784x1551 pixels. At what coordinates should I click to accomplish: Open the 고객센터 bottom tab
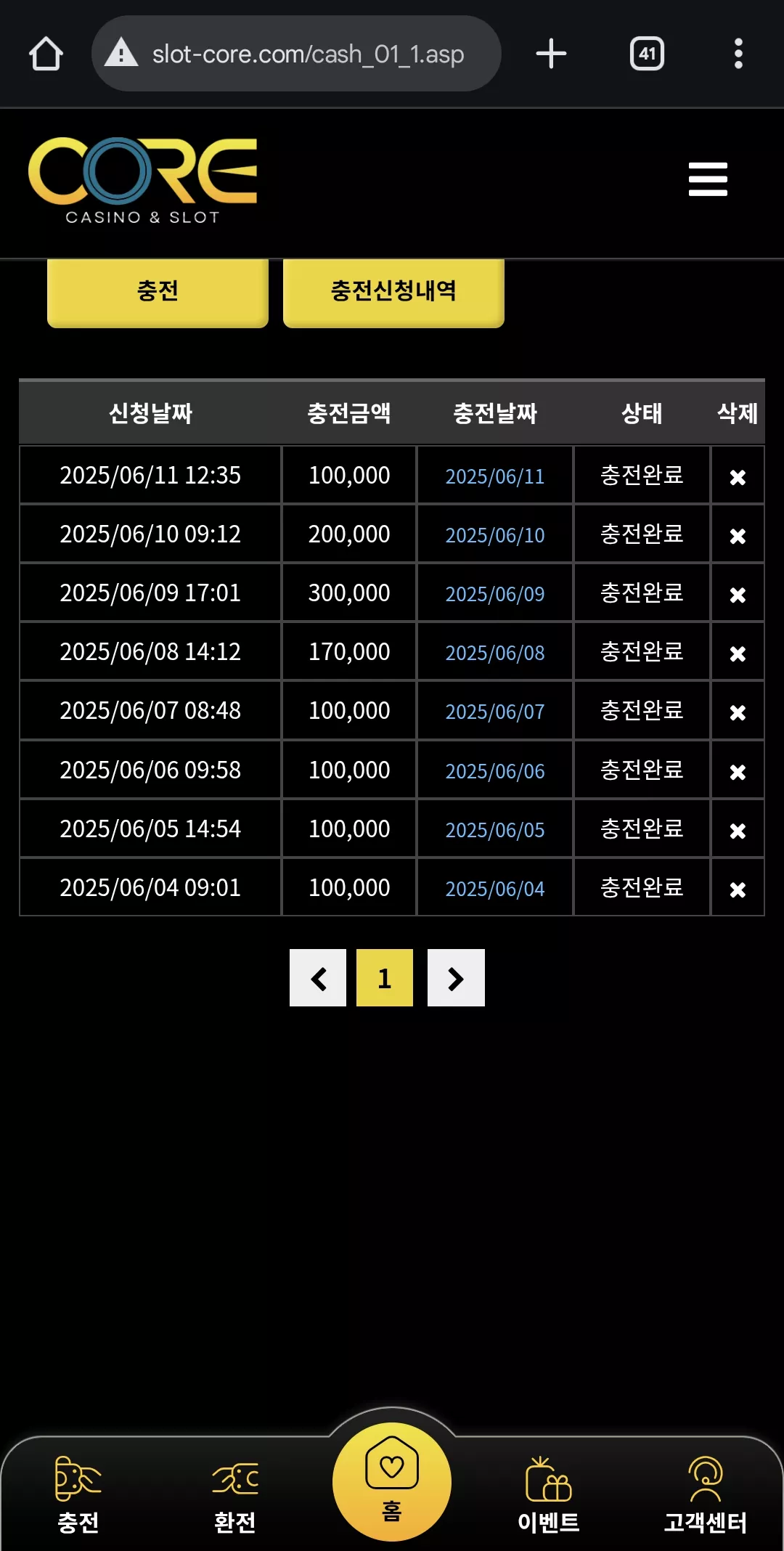point(706,1494)
